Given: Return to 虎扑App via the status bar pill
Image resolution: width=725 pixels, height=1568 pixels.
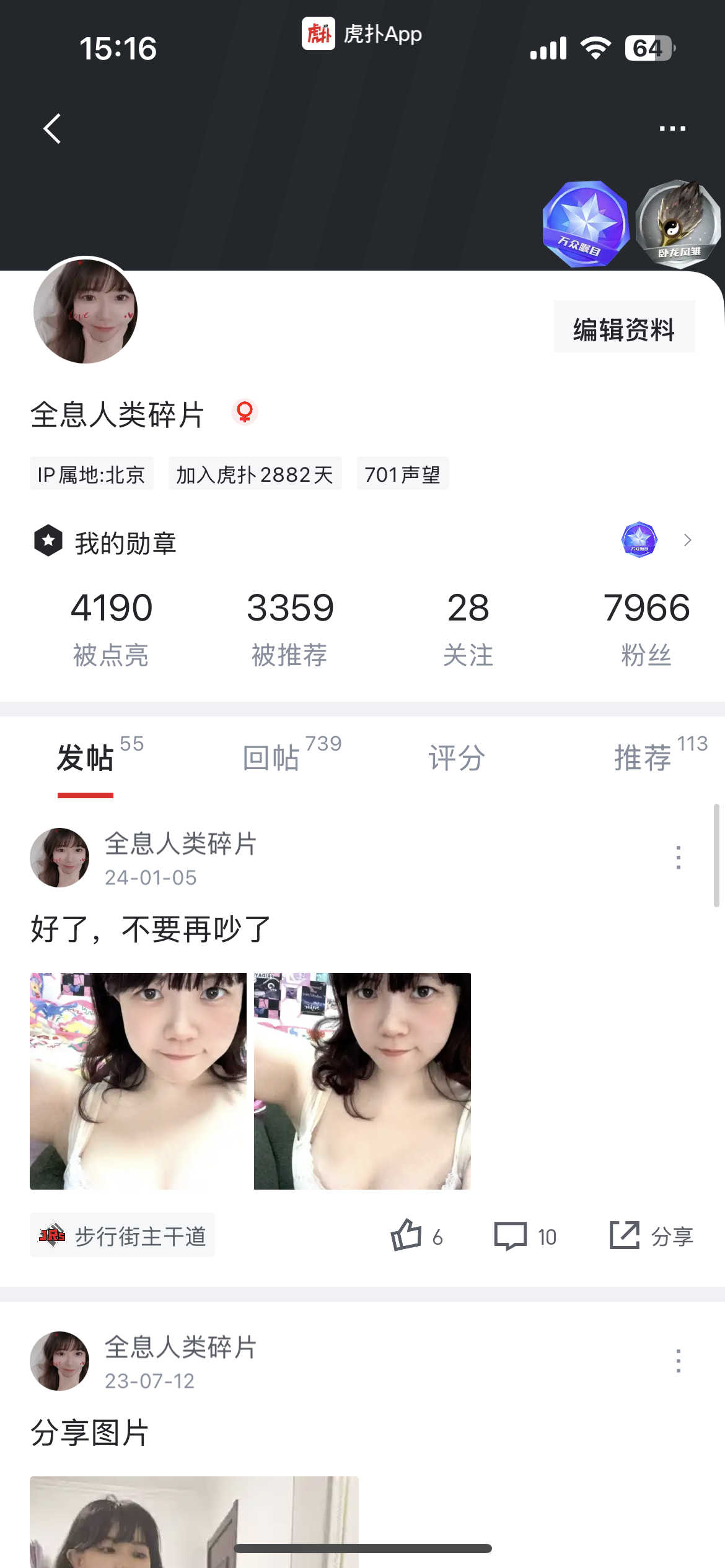Looking at the screenshot, I should [x=362, y=33].
